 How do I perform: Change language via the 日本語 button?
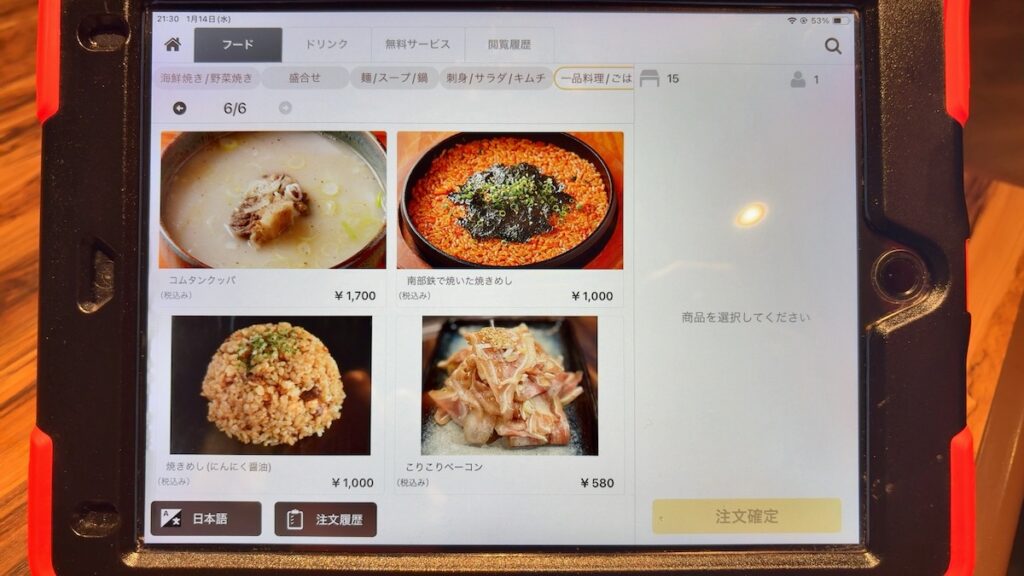coord(206,519)
